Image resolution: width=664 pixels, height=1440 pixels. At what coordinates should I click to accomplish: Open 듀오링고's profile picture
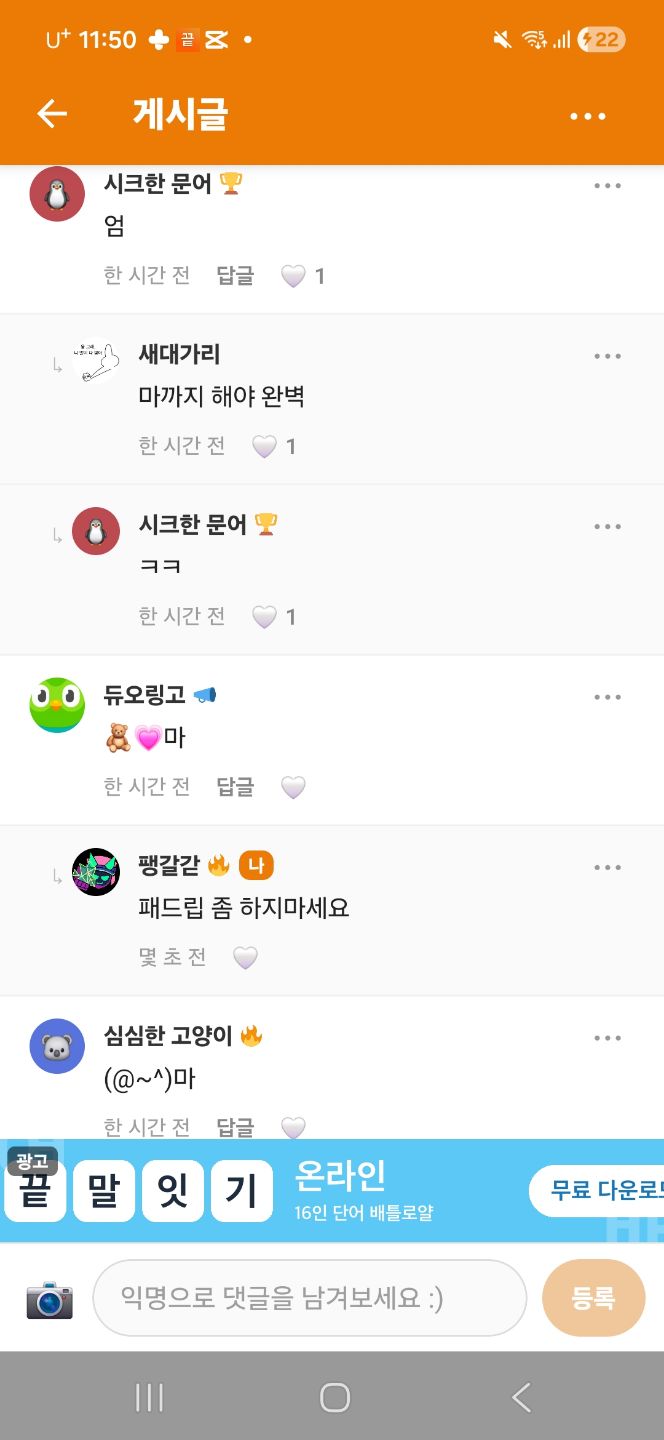[x=57, y=705]
